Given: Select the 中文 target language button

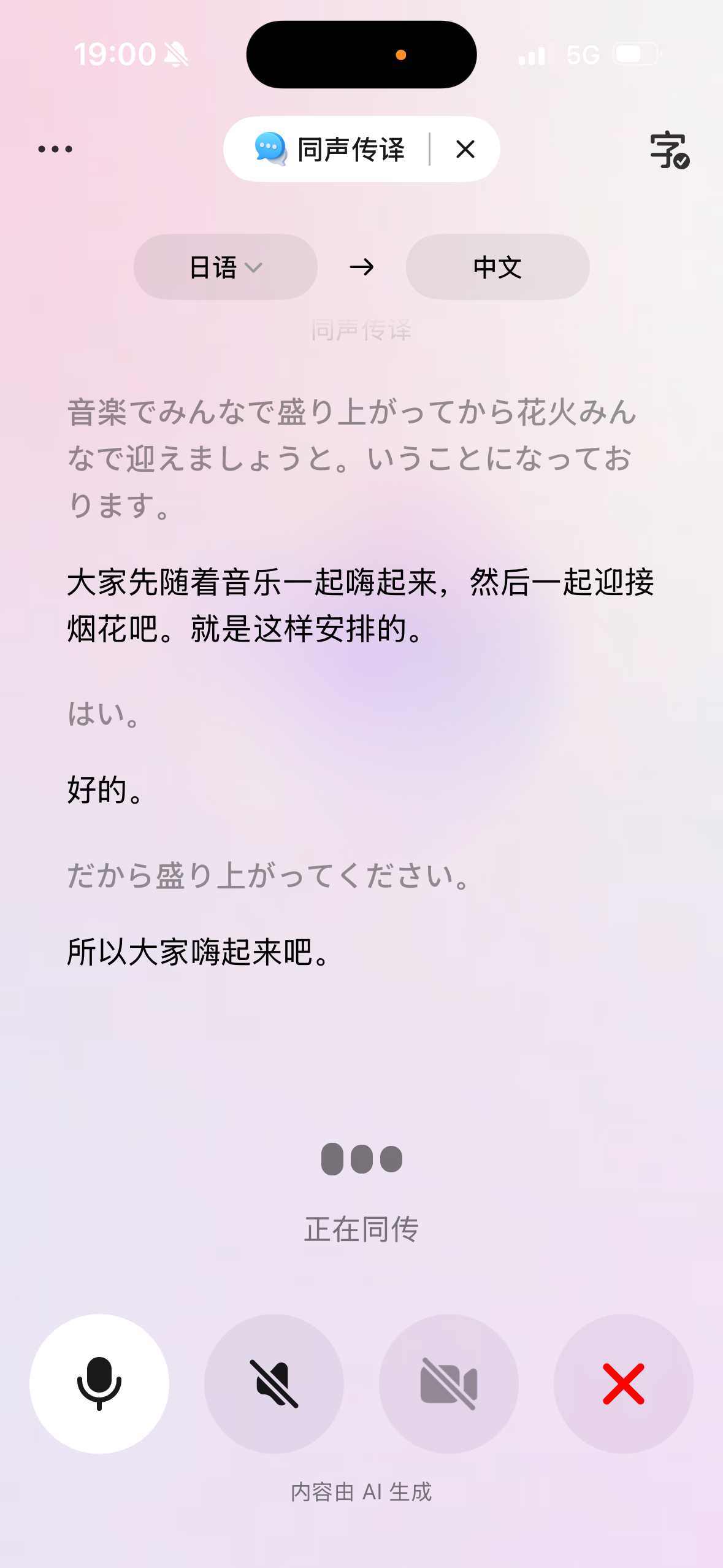Looking at the screenshot, I should coord(497,267).
